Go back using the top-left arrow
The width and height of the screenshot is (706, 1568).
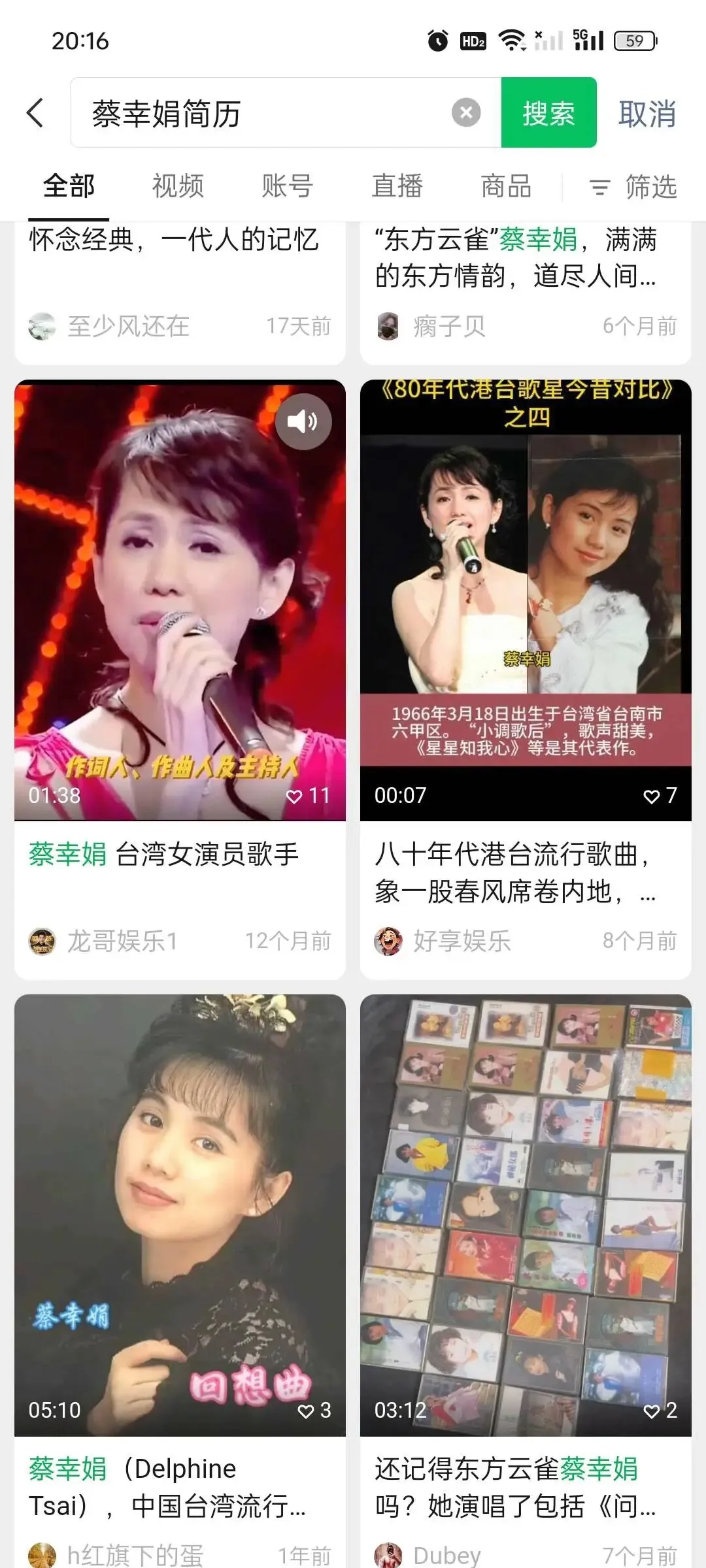[36, 113]
